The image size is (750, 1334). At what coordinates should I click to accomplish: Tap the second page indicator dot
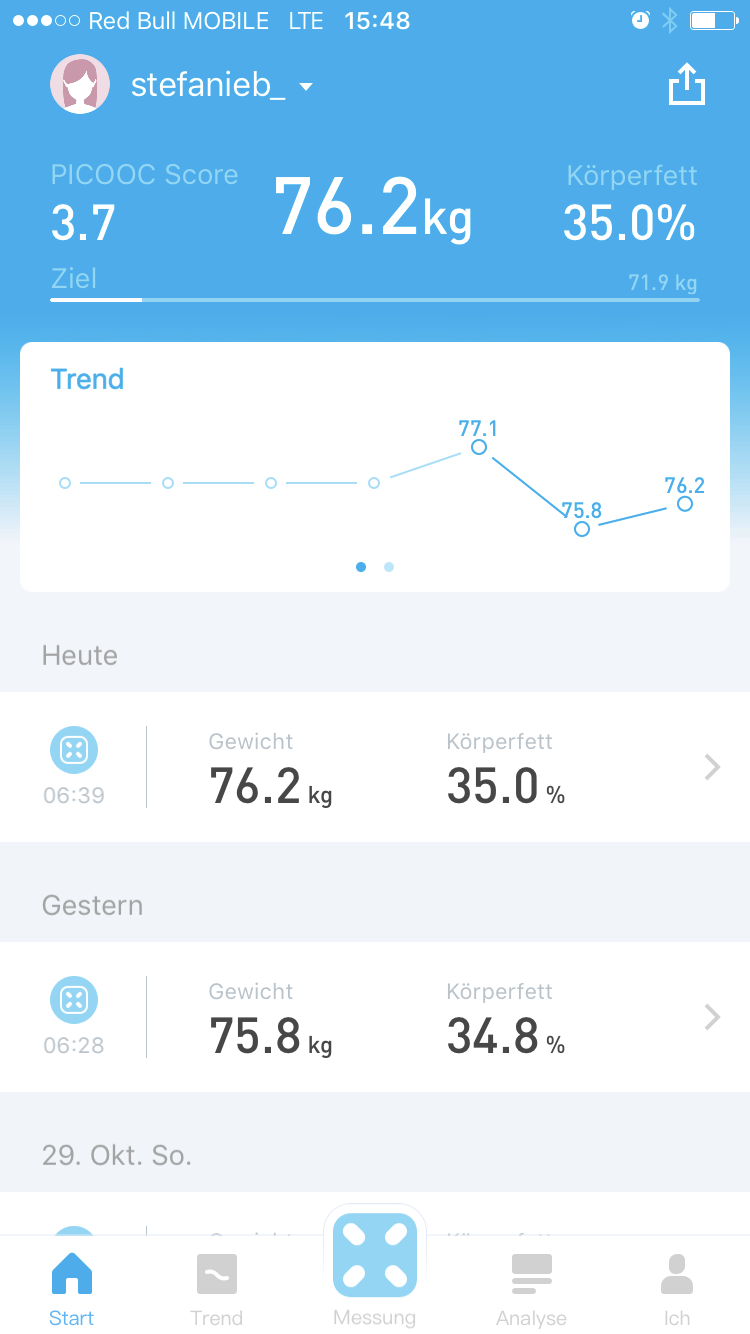tap(389, 567)
